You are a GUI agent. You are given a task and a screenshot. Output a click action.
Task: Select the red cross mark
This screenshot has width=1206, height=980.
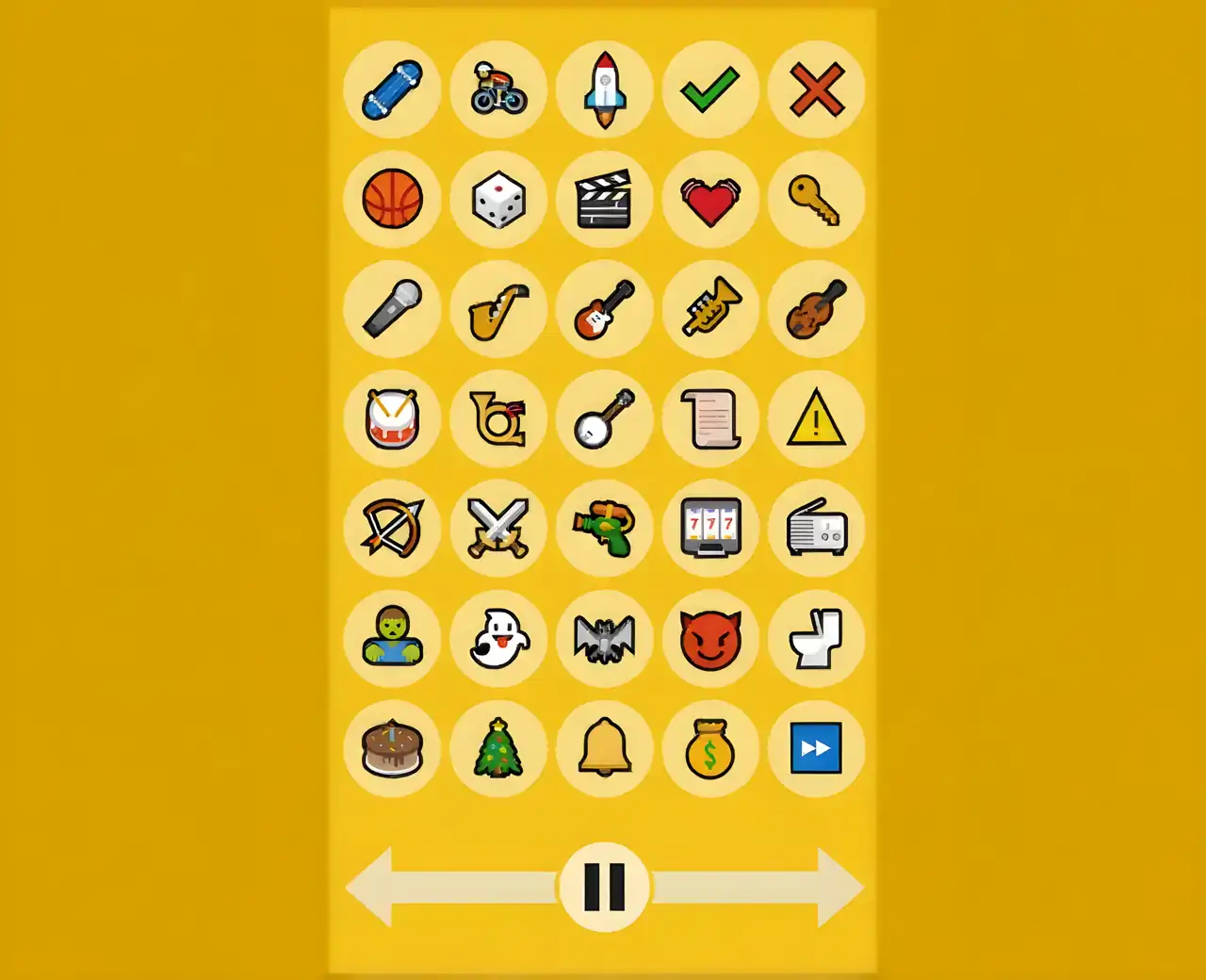[x=816, y=90]
